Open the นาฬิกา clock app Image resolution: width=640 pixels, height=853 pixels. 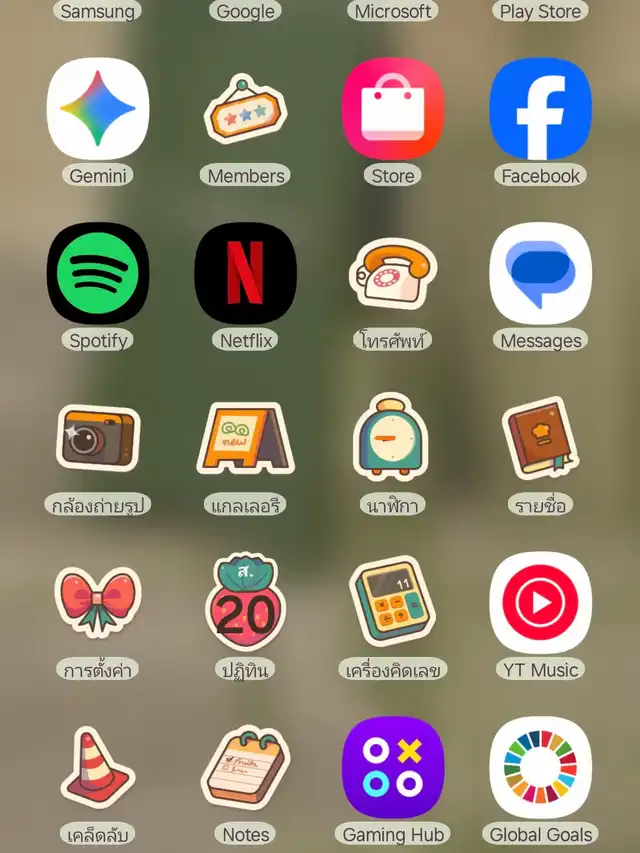tap(393, 438)
